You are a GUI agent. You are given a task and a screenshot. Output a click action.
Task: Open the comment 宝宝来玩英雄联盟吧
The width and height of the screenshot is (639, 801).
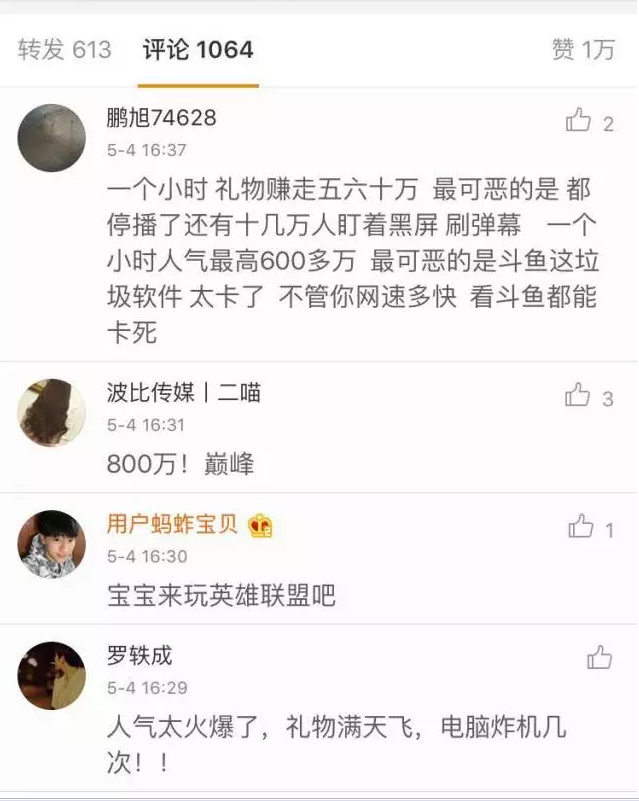click(x=221, y=597)
